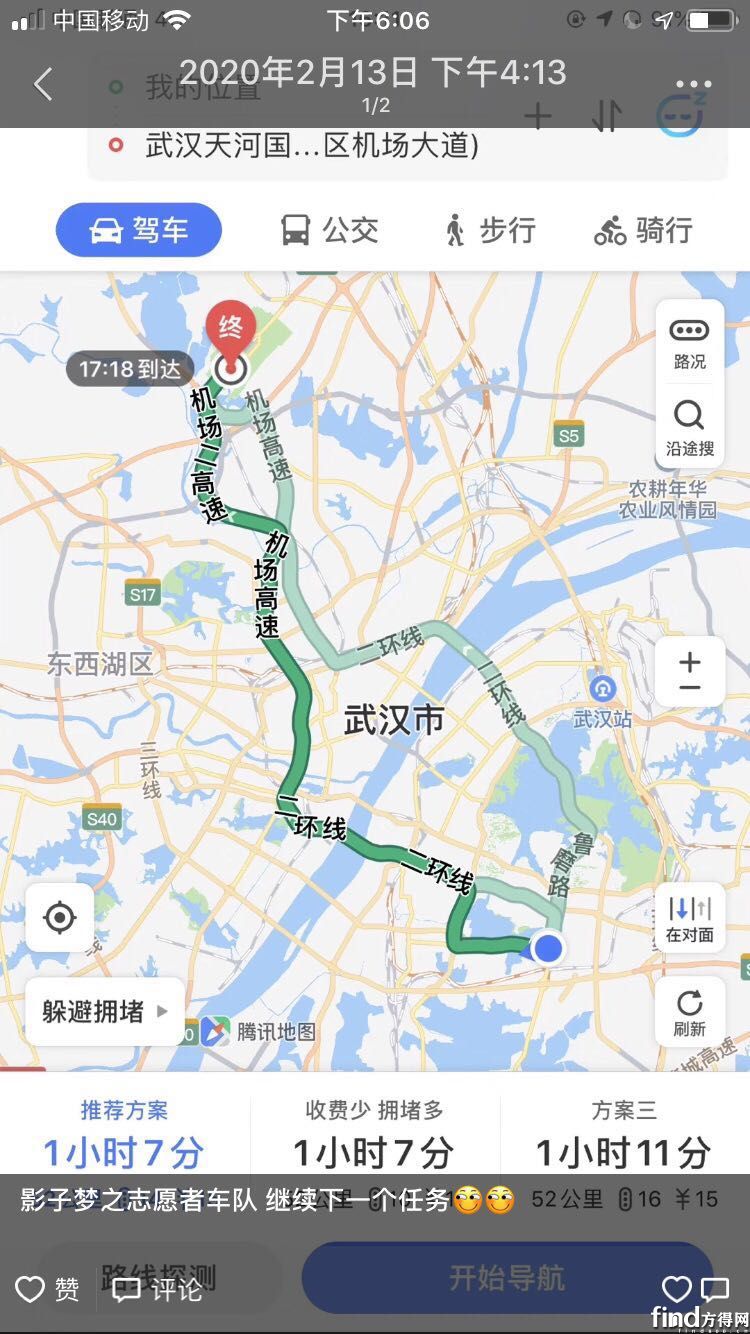Open post details via heart and comment icons
The height and width of the screenshot is (1334, 750).
pyautogui.click(x=696, y=1288)
